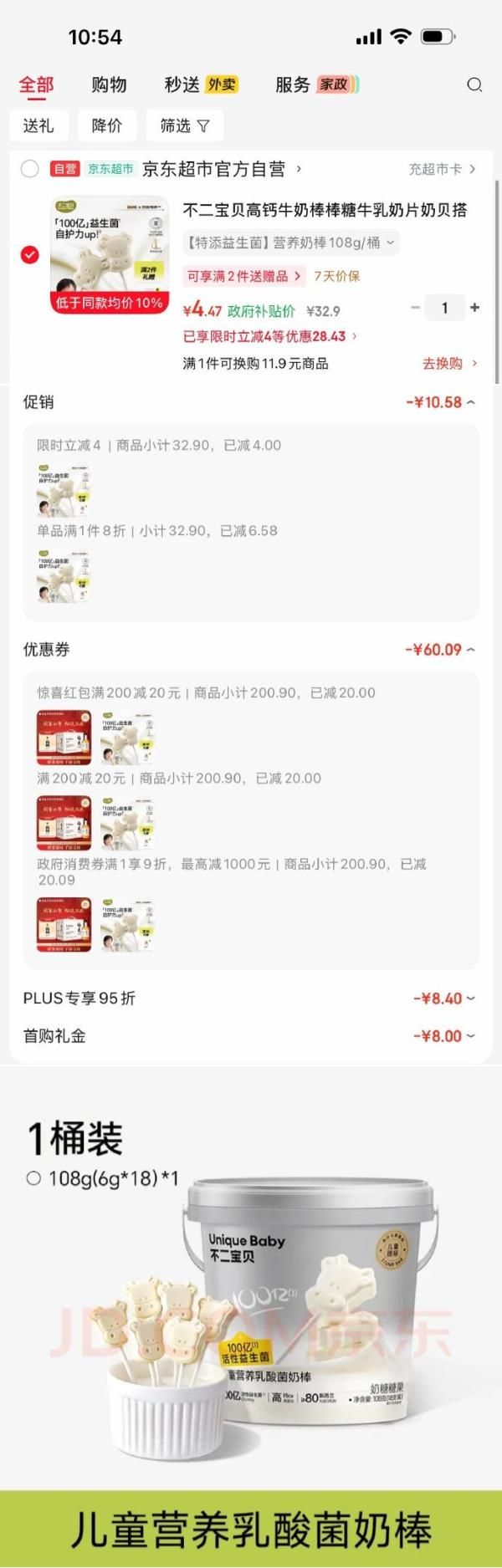Image resolution: width=502 pixels, height=1568 pixels.
Task: Increase the item quantity with plus
Action: (x=475, y=308)
